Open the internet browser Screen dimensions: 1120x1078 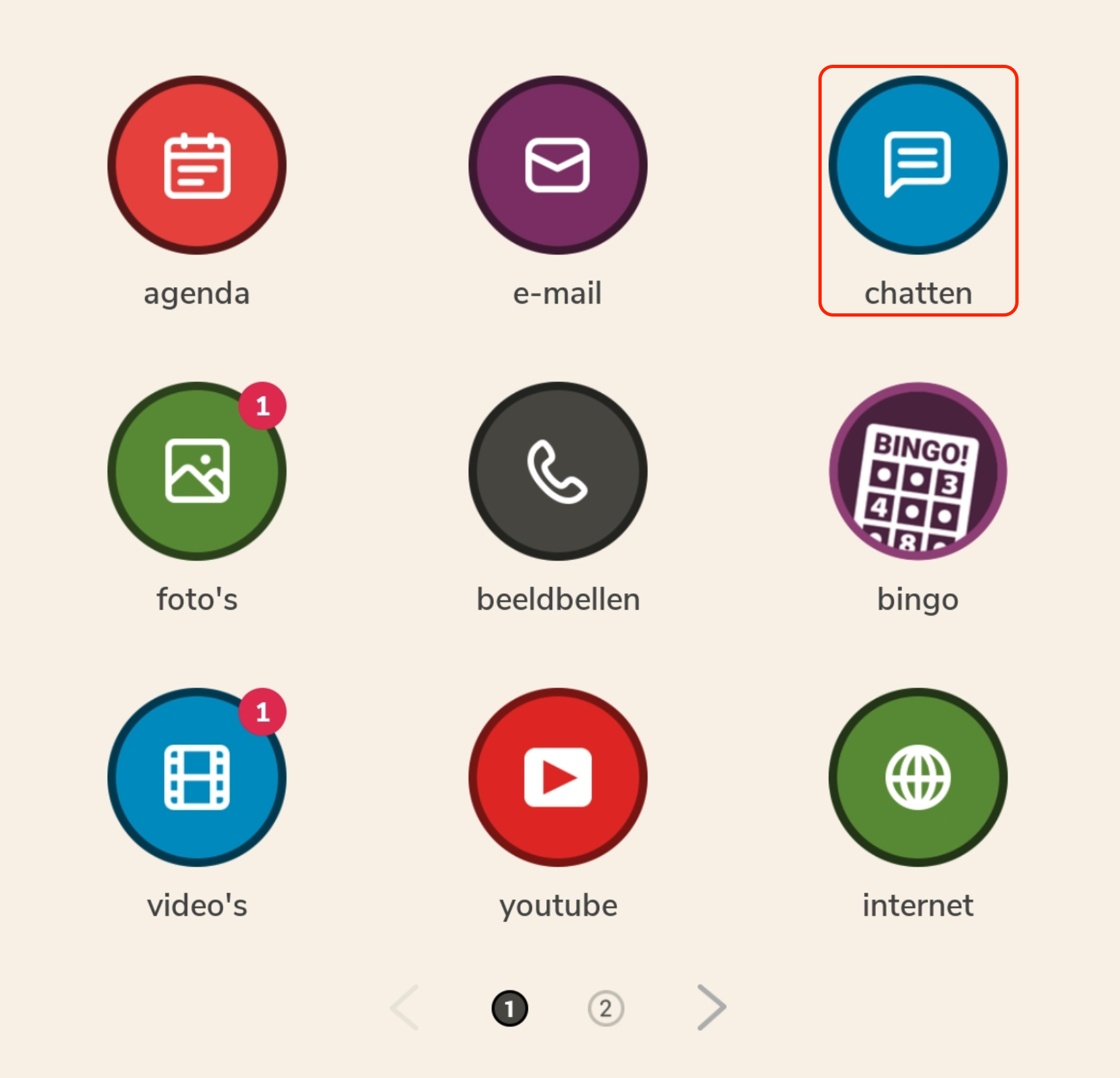[918, 777]
